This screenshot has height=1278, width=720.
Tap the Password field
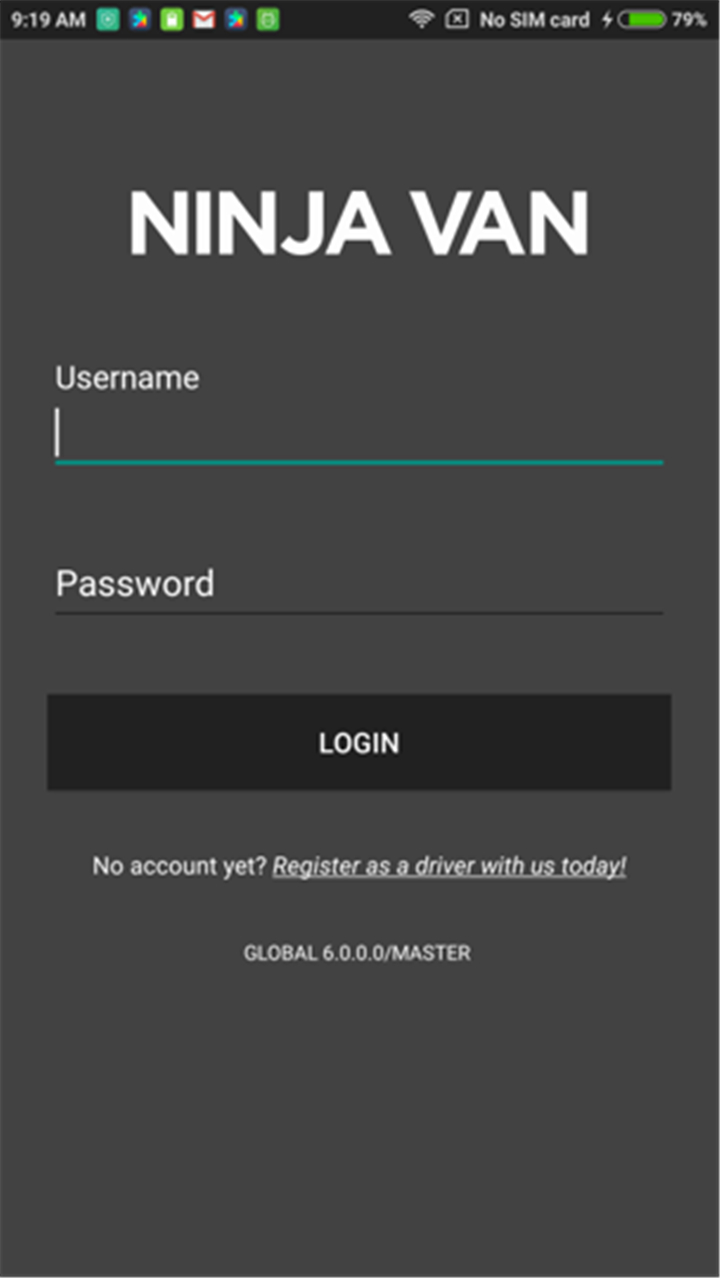[359, 584]
